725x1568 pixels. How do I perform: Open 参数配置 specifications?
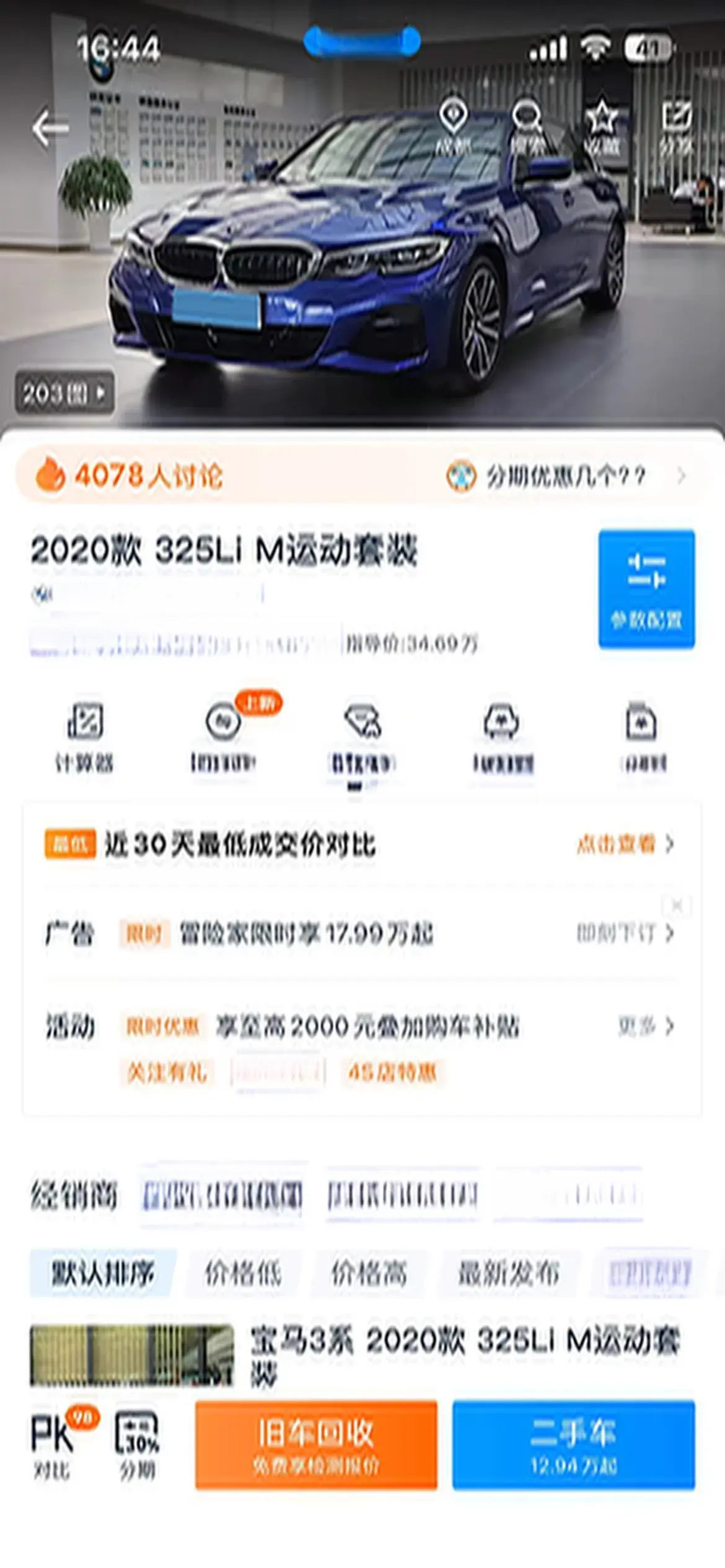click(x=646, y=588)
